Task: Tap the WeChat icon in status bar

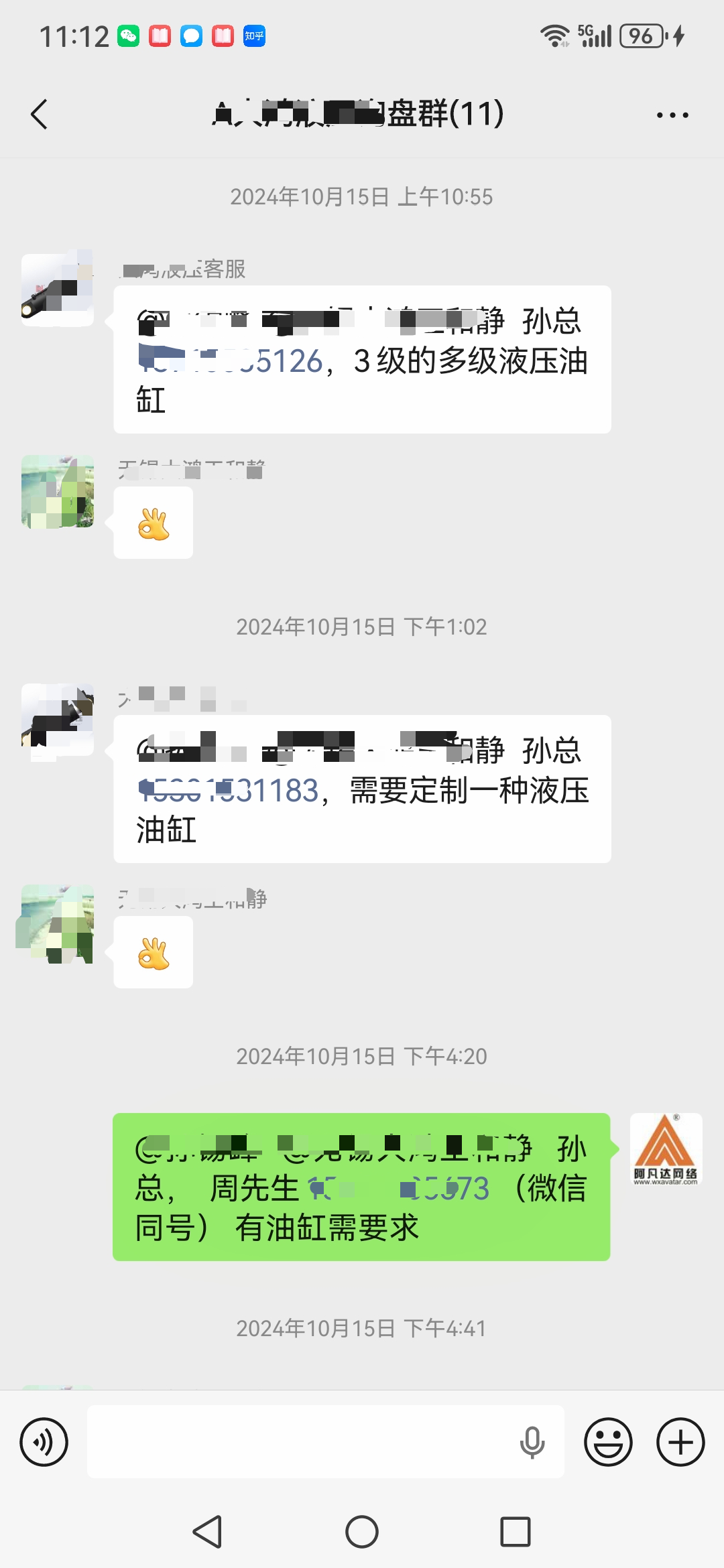Action: click(x=129, y=36)
